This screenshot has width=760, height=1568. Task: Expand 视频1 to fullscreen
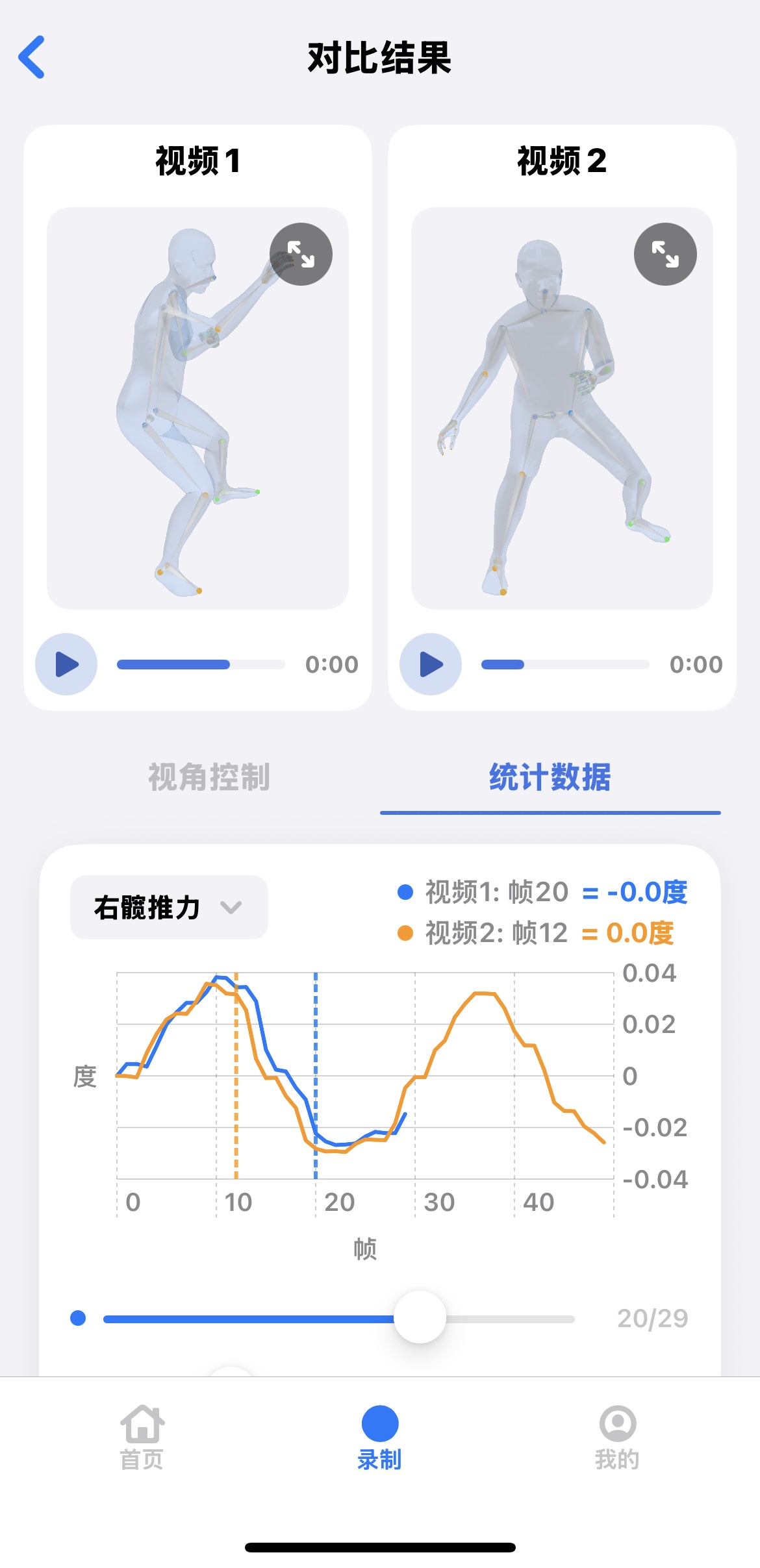click(x=301, y=255)
